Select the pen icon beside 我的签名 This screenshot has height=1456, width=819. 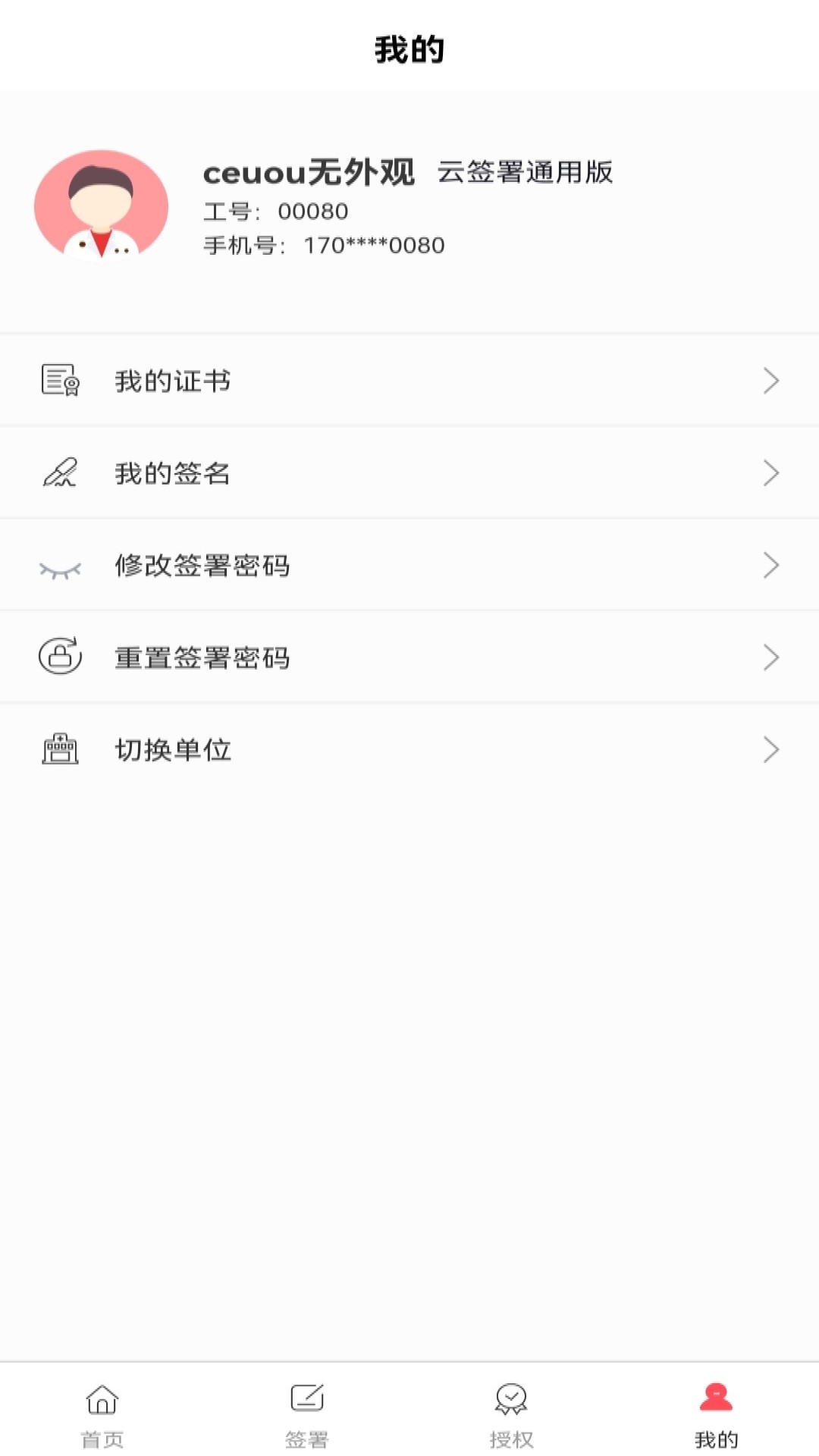(x=61, y=473)
